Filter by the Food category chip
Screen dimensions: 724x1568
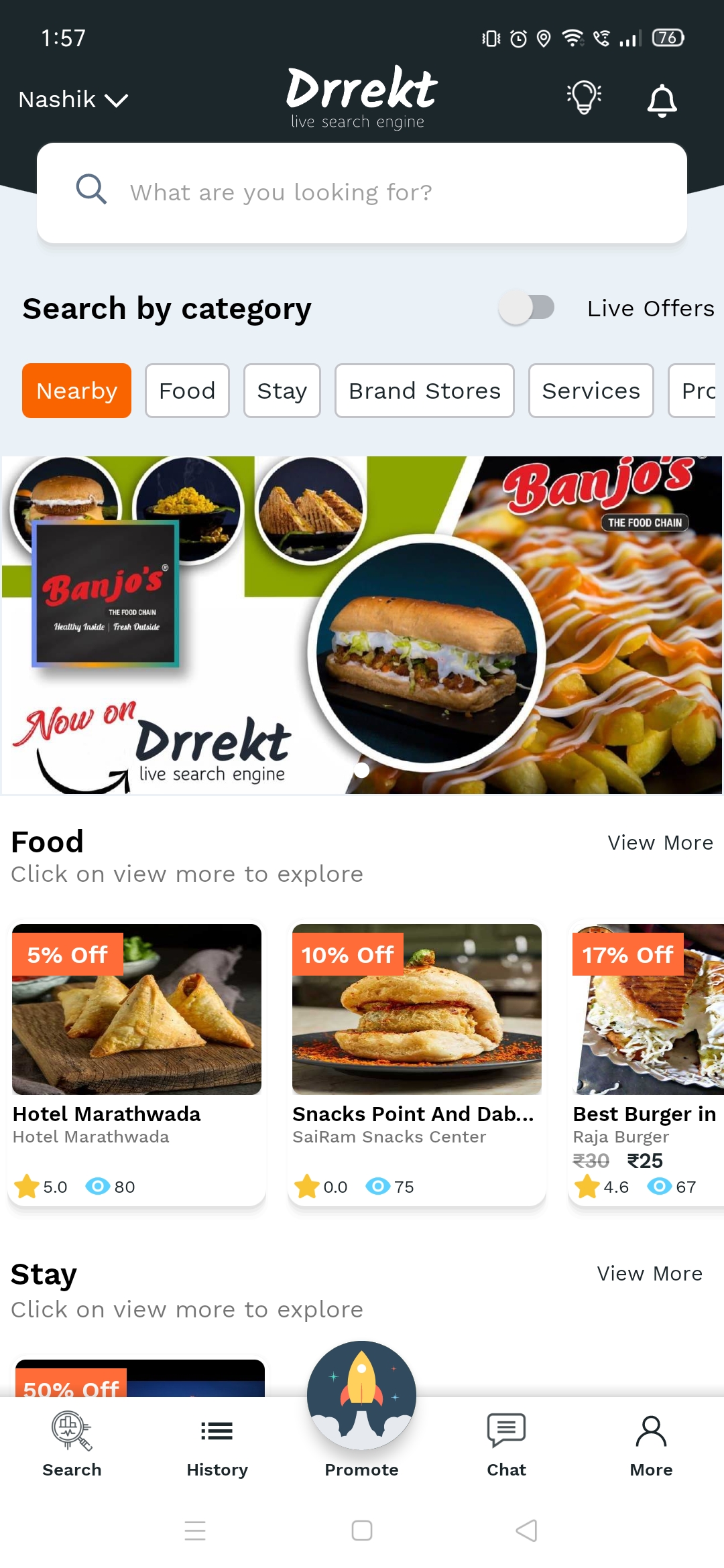[187, 391]
